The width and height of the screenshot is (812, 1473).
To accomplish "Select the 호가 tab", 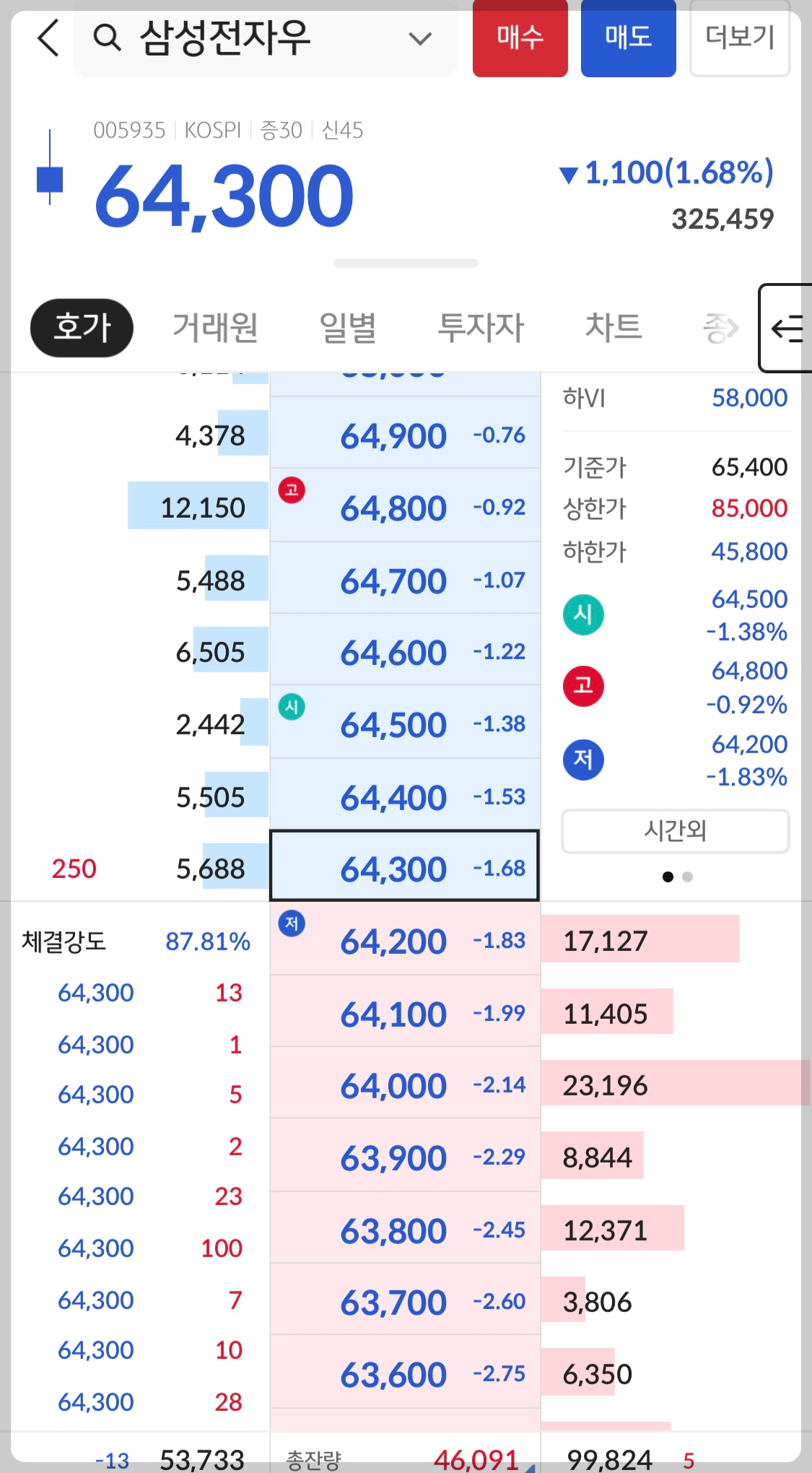I will [x=82, y=328].
